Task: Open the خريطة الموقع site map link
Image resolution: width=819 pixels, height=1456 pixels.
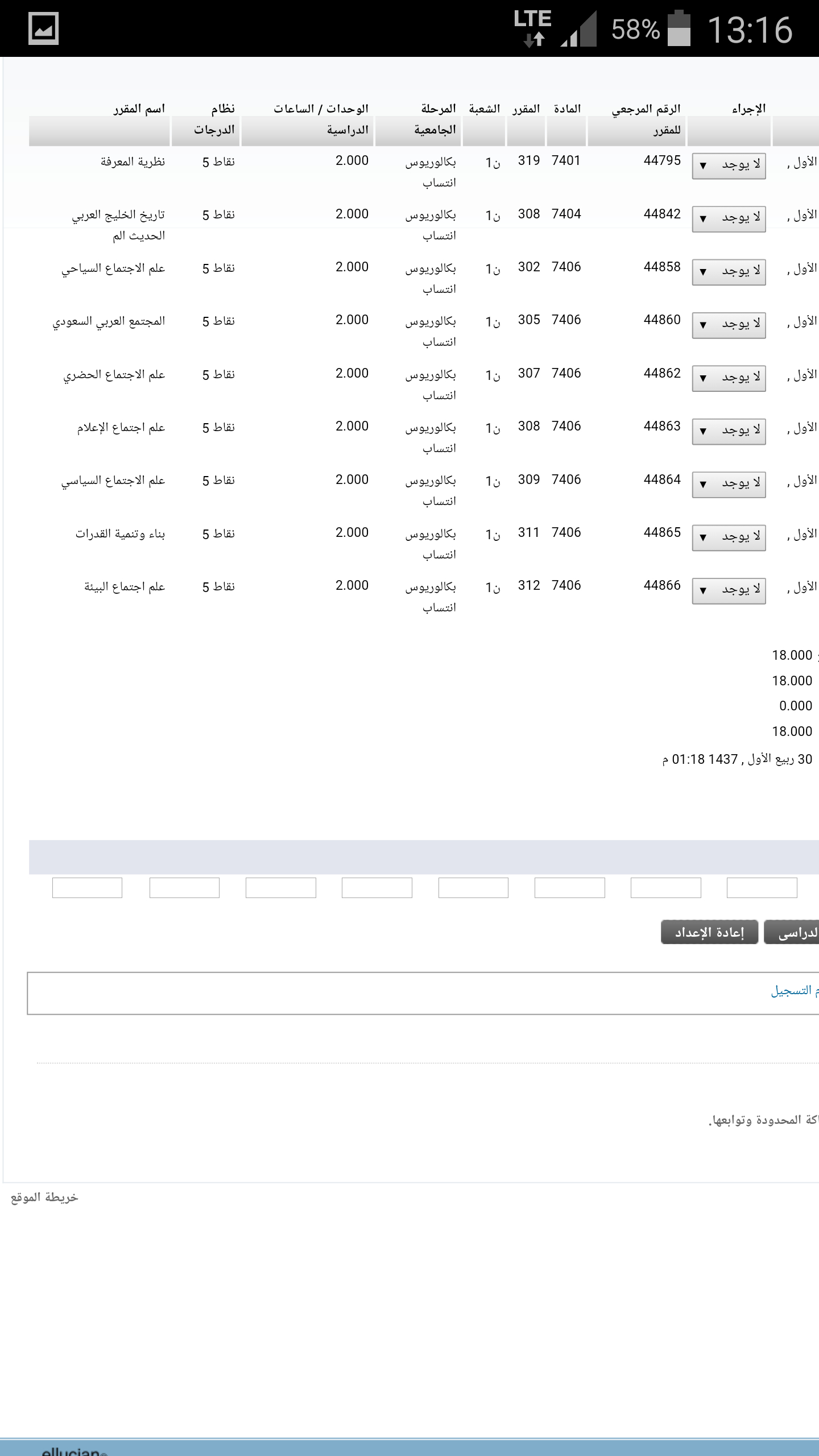Action: 44,1197
